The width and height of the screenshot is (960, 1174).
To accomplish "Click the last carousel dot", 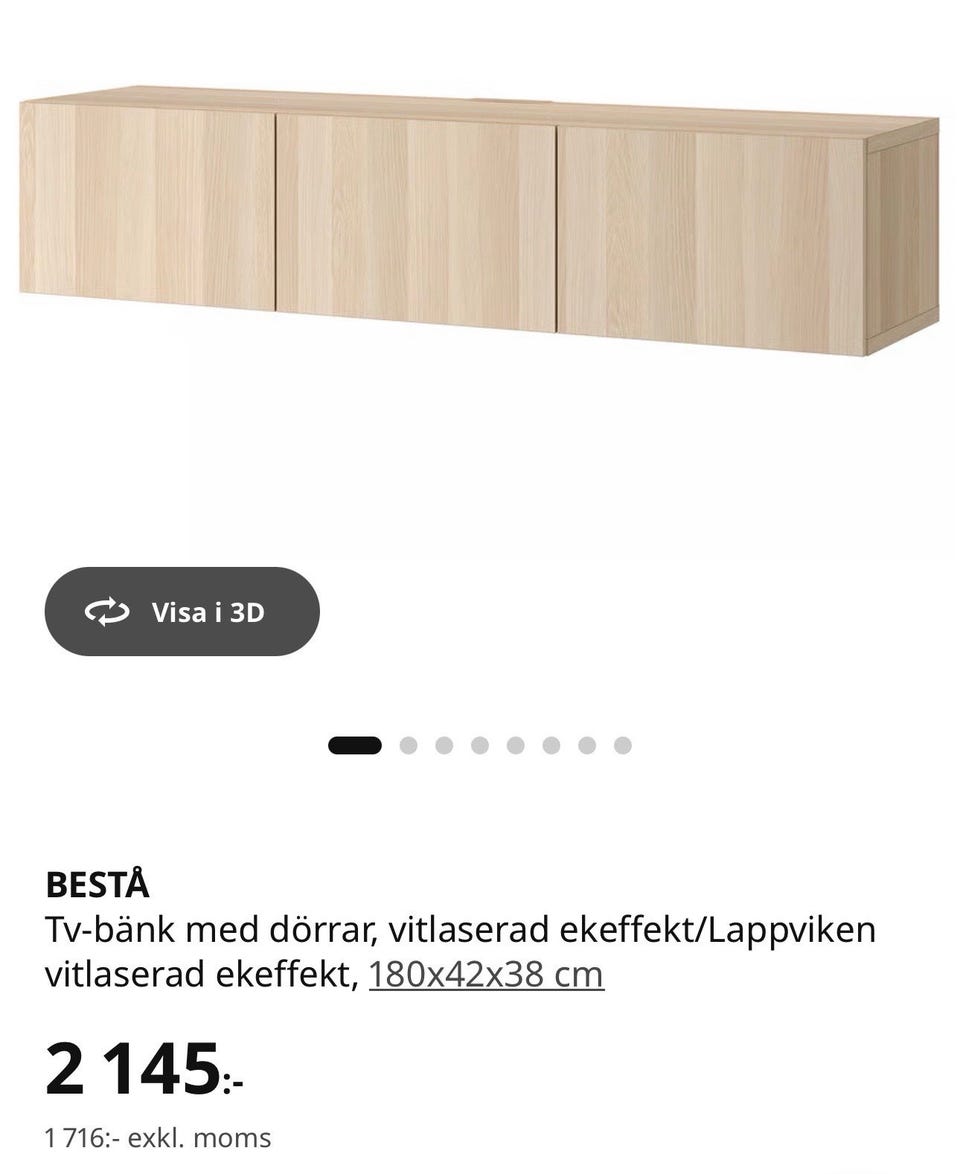I will (x=620, y=743).
